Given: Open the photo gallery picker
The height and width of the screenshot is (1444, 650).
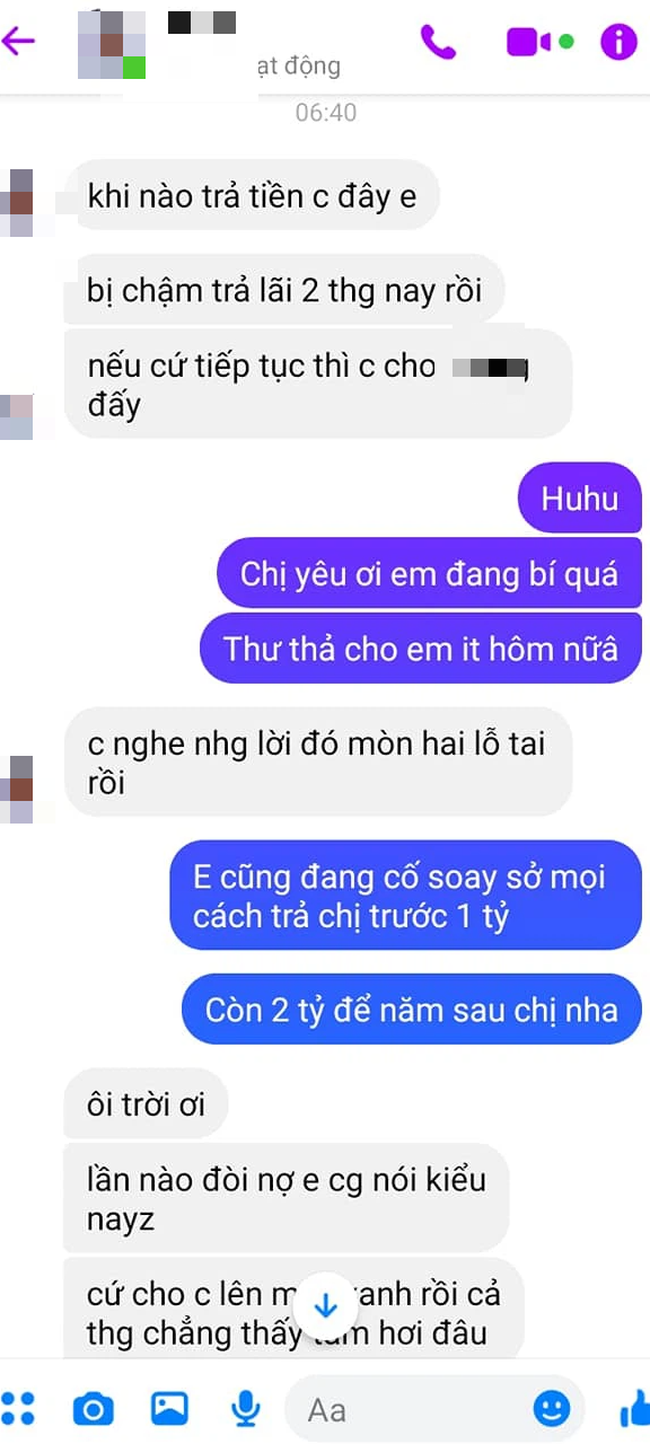Looking at the screenshot, I should point(169,1409).
